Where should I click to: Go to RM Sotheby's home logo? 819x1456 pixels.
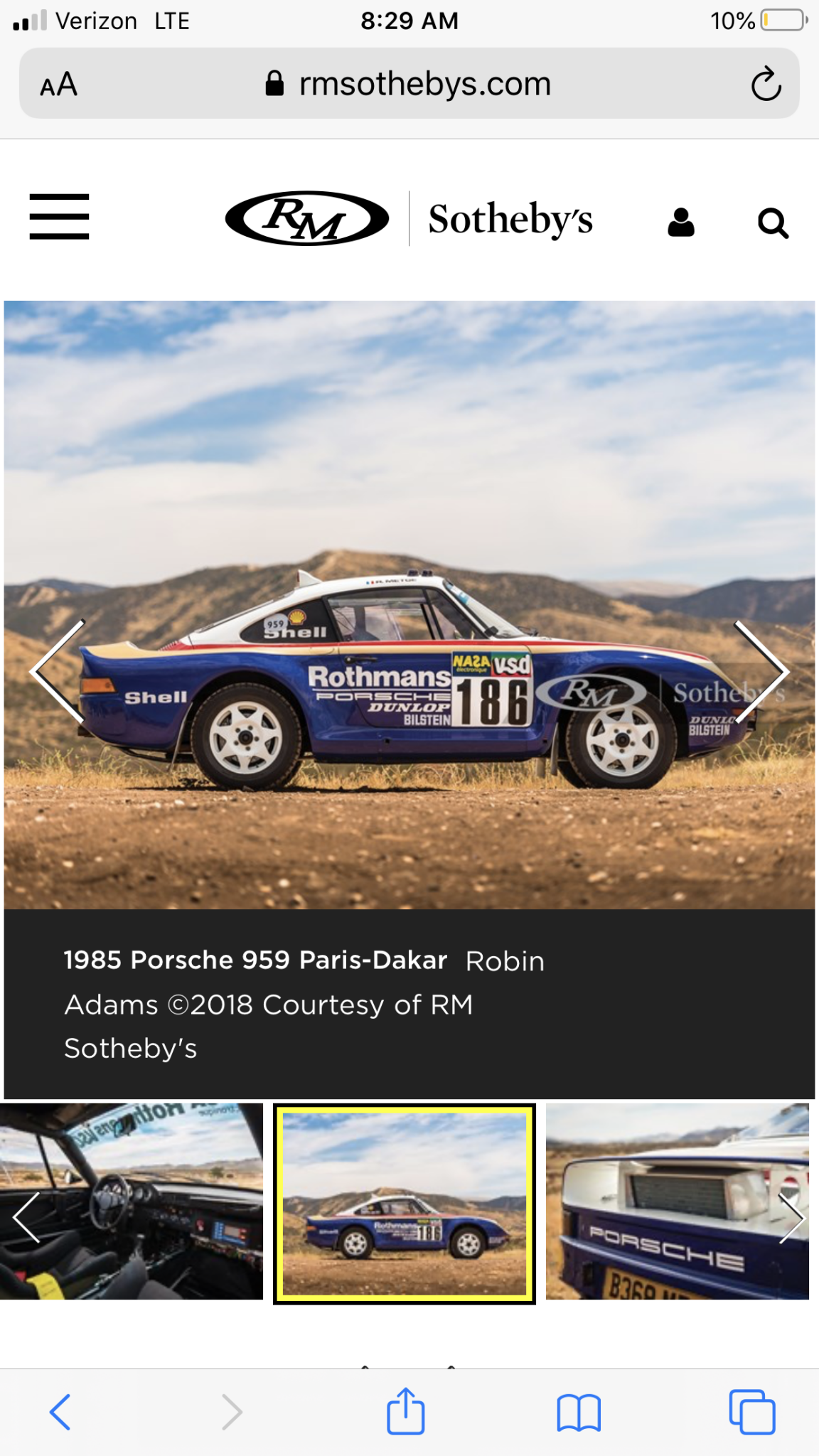tap(409, 218)
